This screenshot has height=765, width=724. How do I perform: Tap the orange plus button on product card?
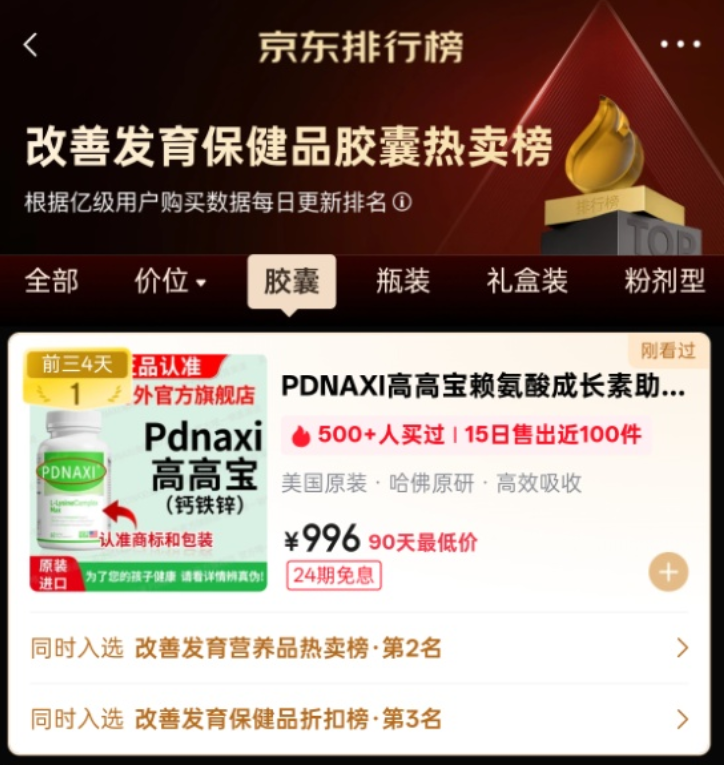(x=667, y=572)
